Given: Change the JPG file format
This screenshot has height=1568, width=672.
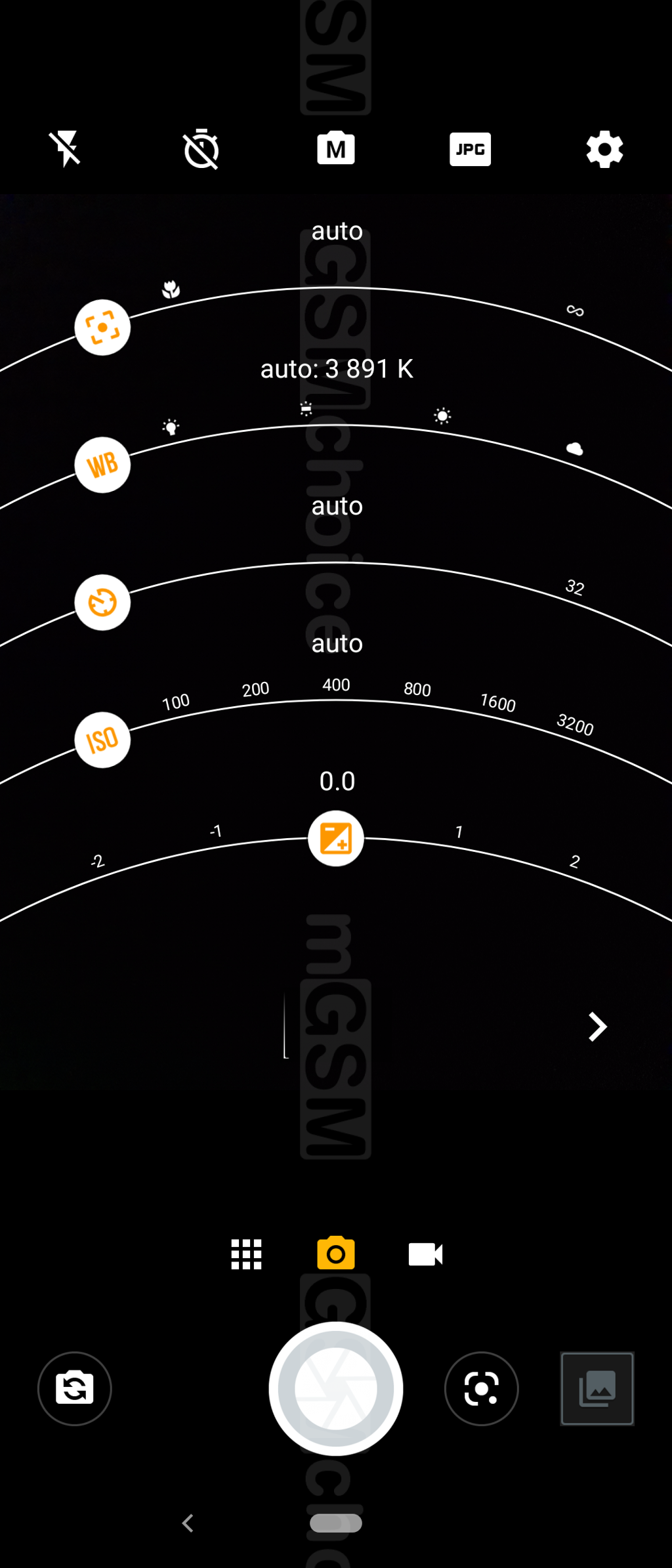Looking at the screenshot, I should click(x=470, y=149).
